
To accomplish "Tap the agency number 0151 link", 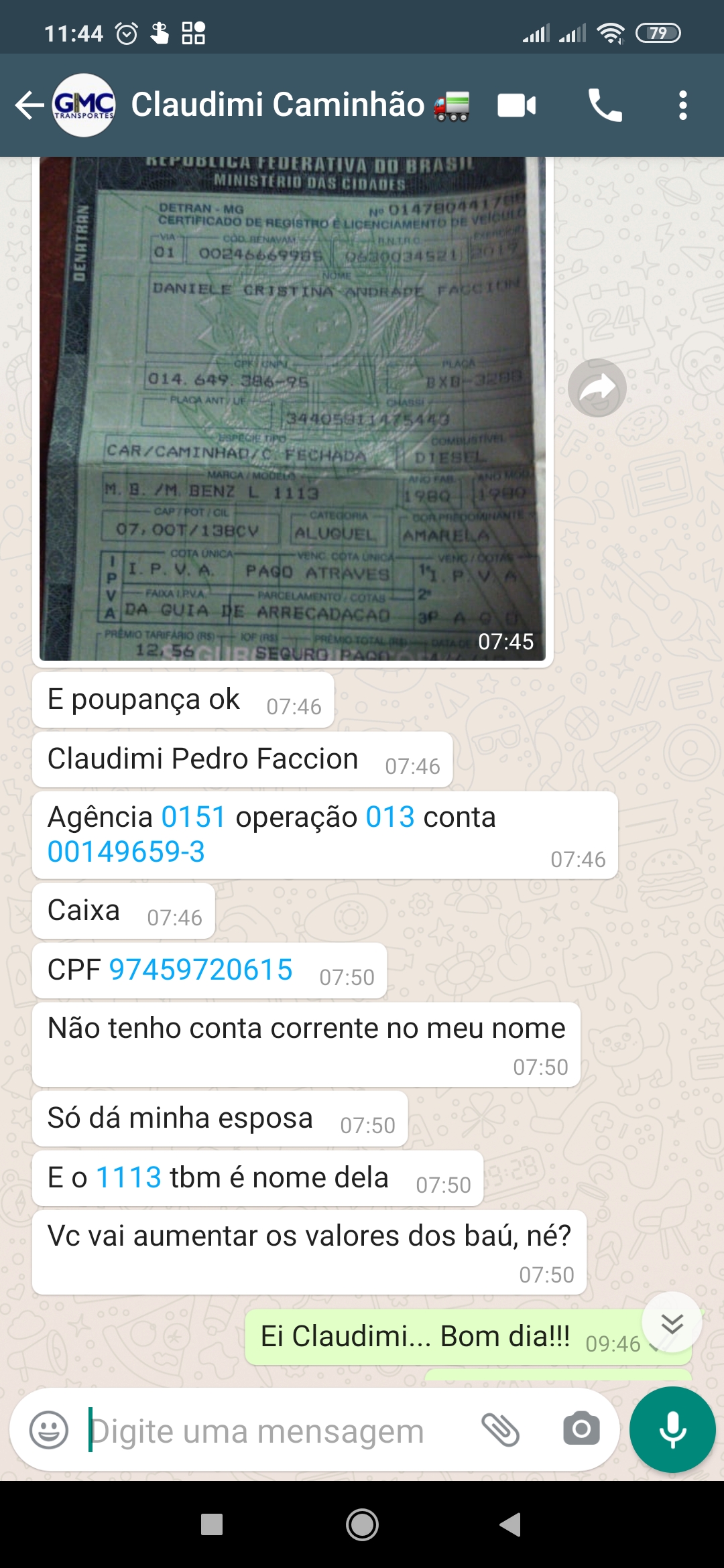I will click(x=194, y=817).
